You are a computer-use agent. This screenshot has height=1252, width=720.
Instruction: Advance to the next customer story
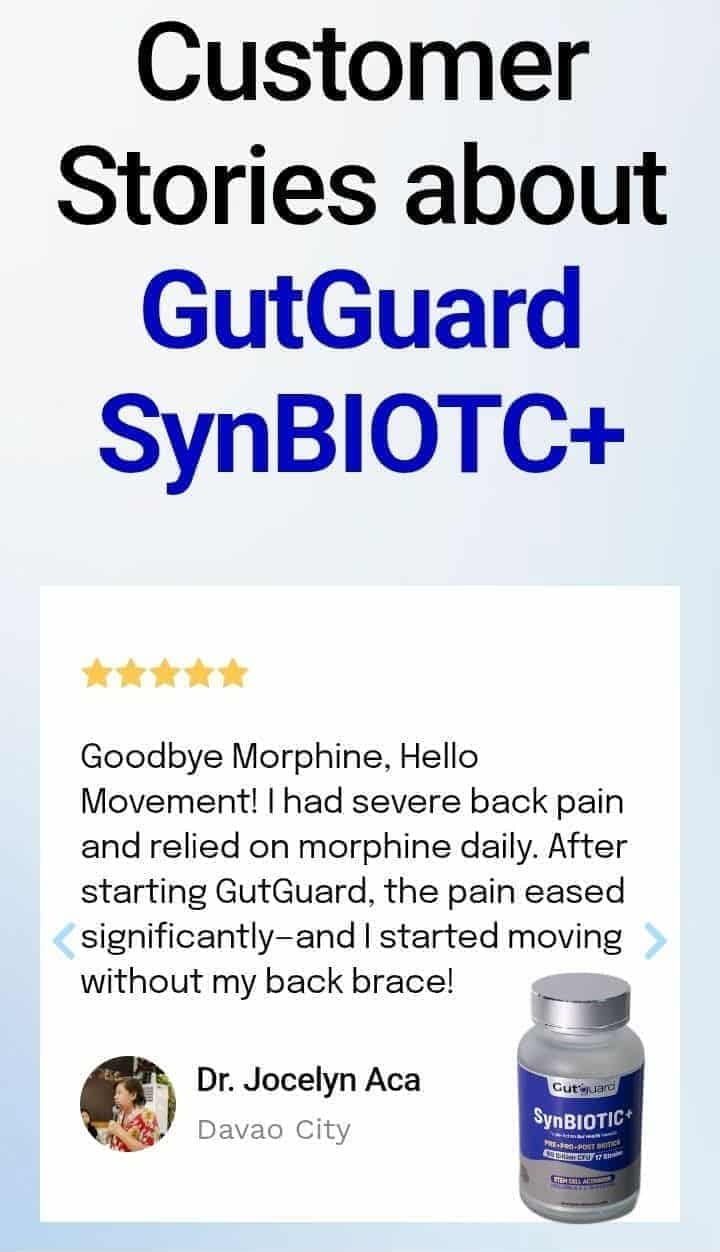pyautogui.click(x=656, y=941)
